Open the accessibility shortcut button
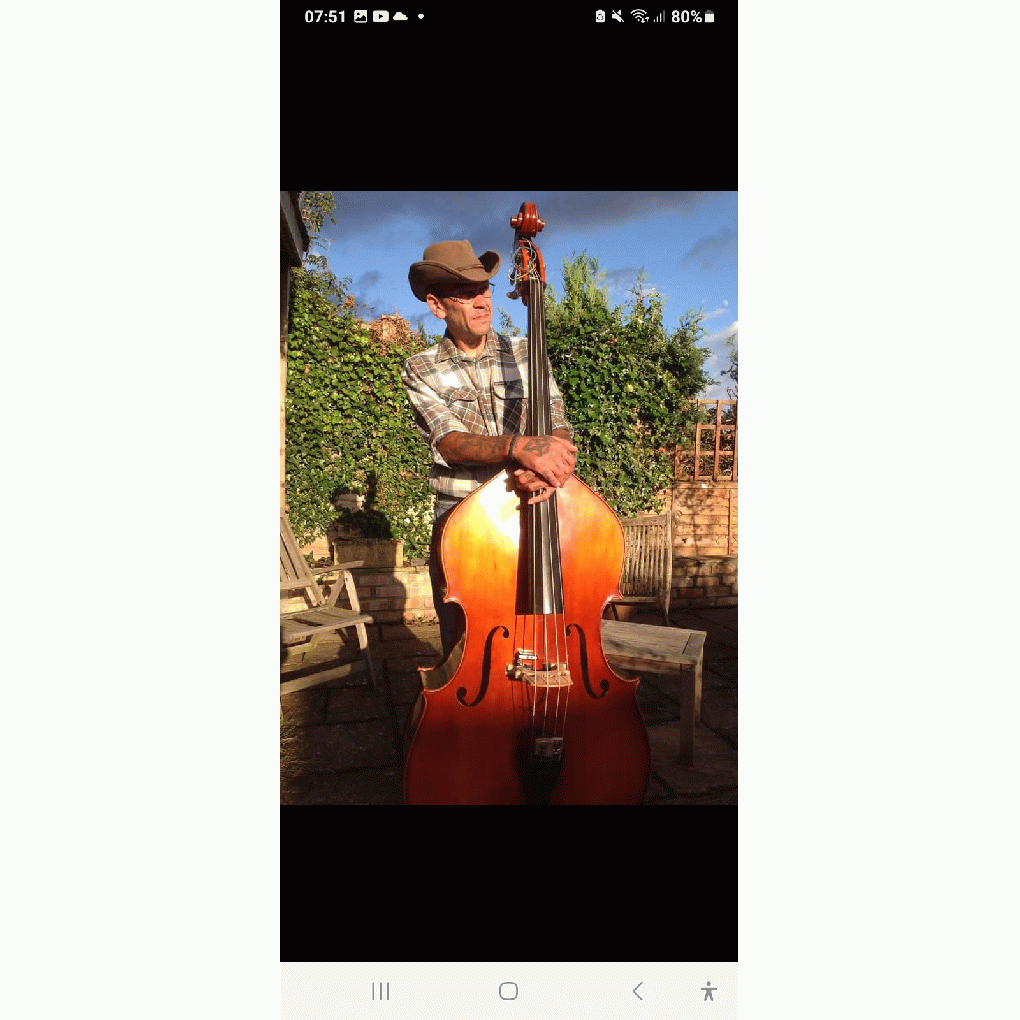Viewport: 1020px width, 1020px height. click(x=709, y=991)
